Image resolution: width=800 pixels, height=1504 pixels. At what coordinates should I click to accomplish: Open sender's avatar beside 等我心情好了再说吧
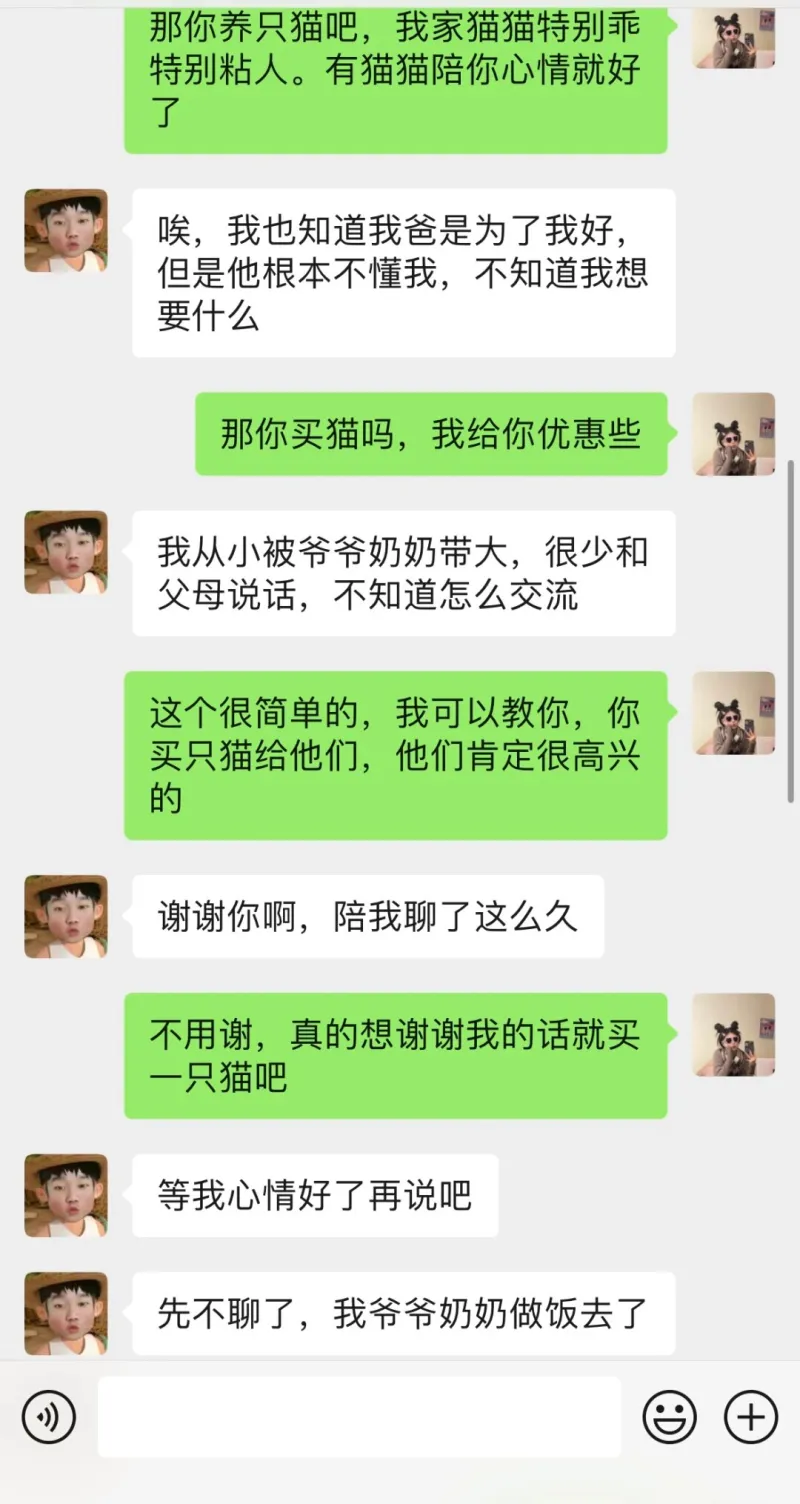[x=66, y=1195]
